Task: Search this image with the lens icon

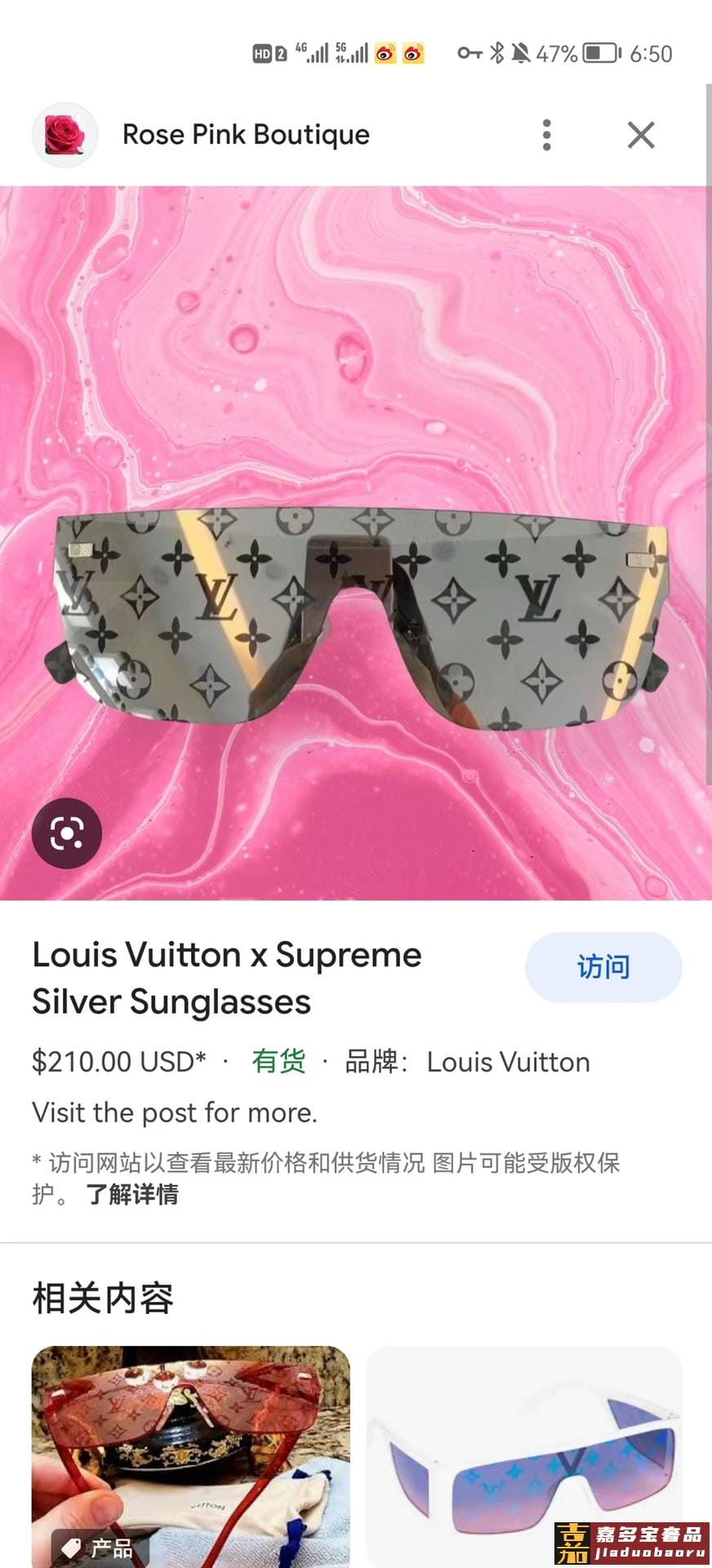Action: 67,833
